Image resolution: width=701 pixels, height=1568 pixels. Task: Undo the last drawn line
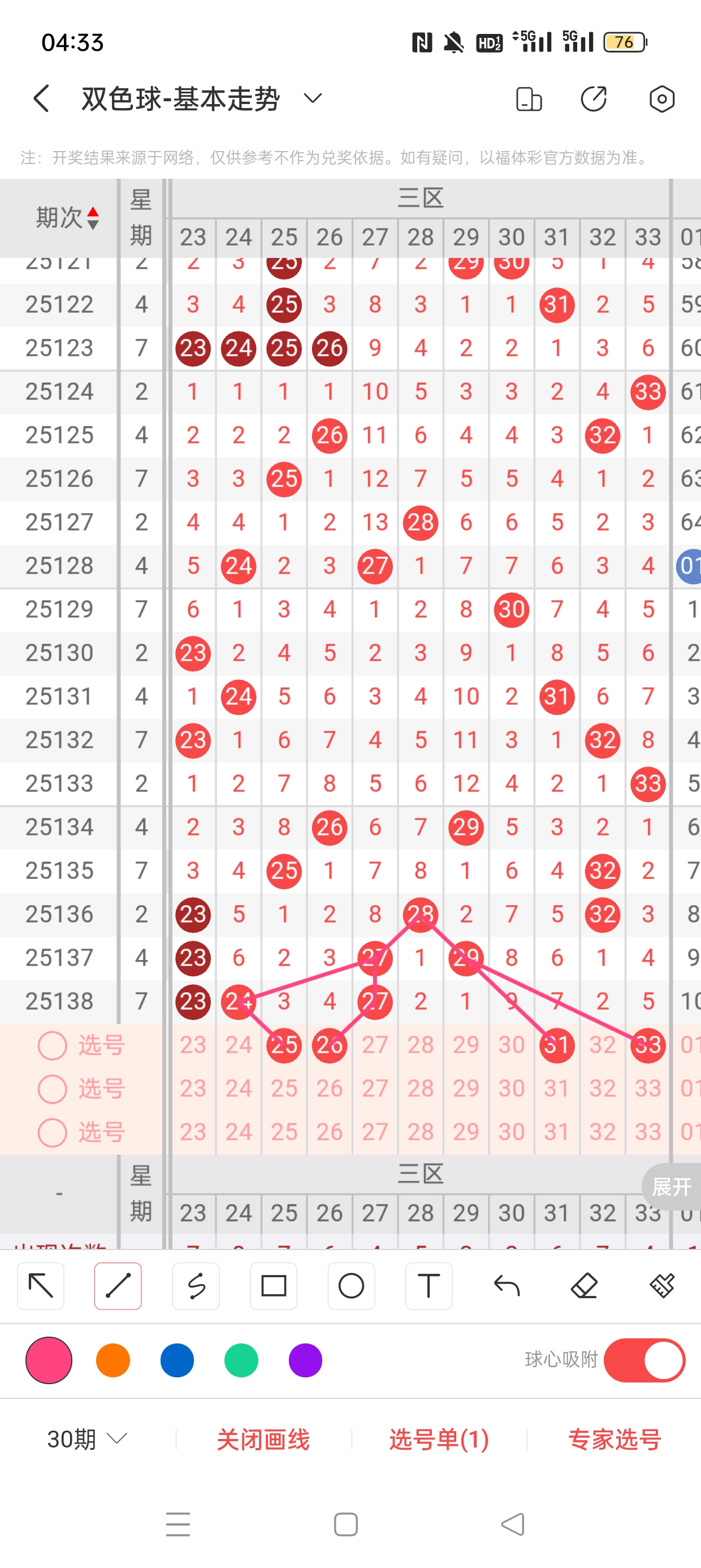tap(507, 1286)
